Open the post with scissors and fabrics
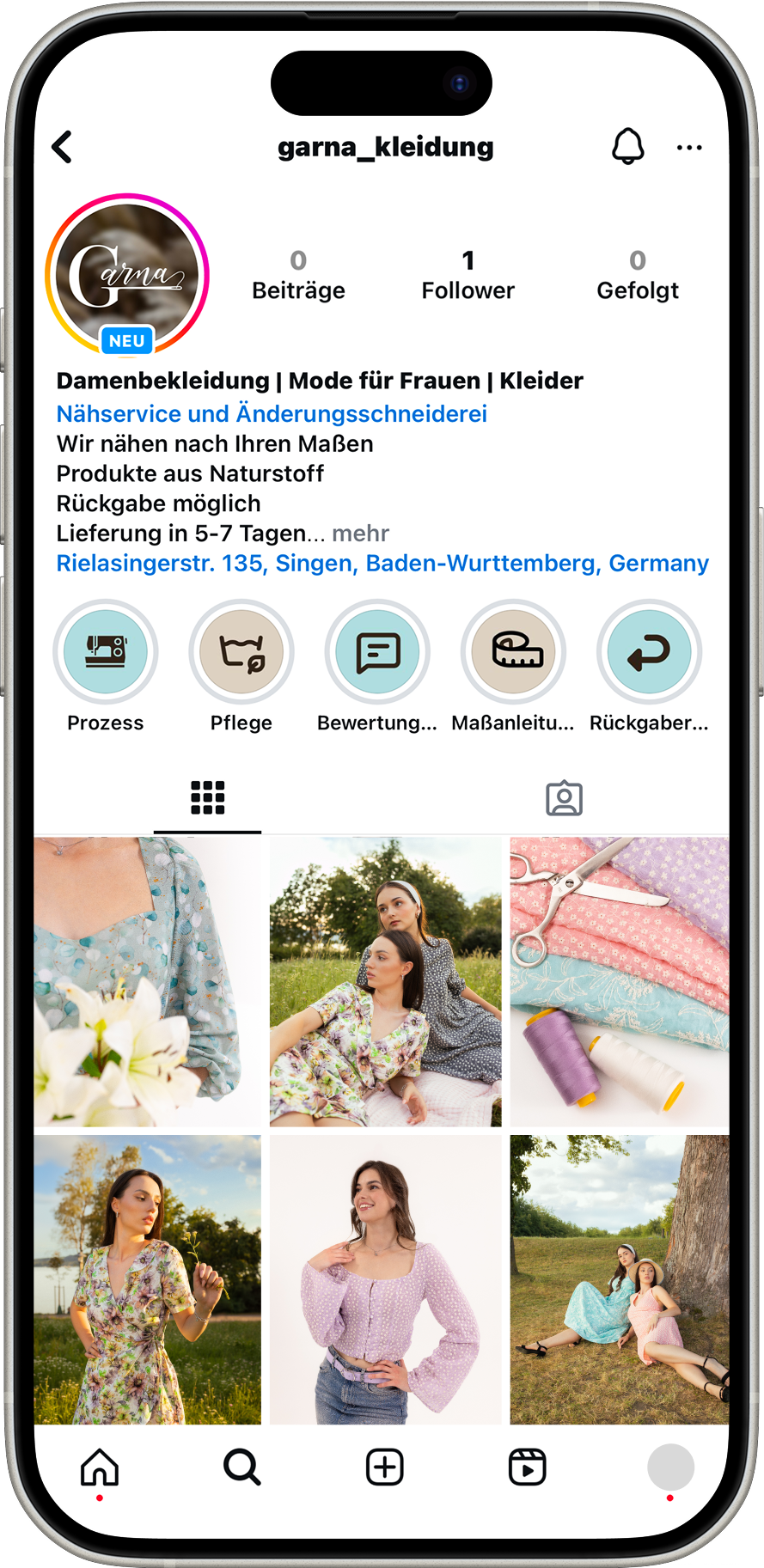 [619, 981]
